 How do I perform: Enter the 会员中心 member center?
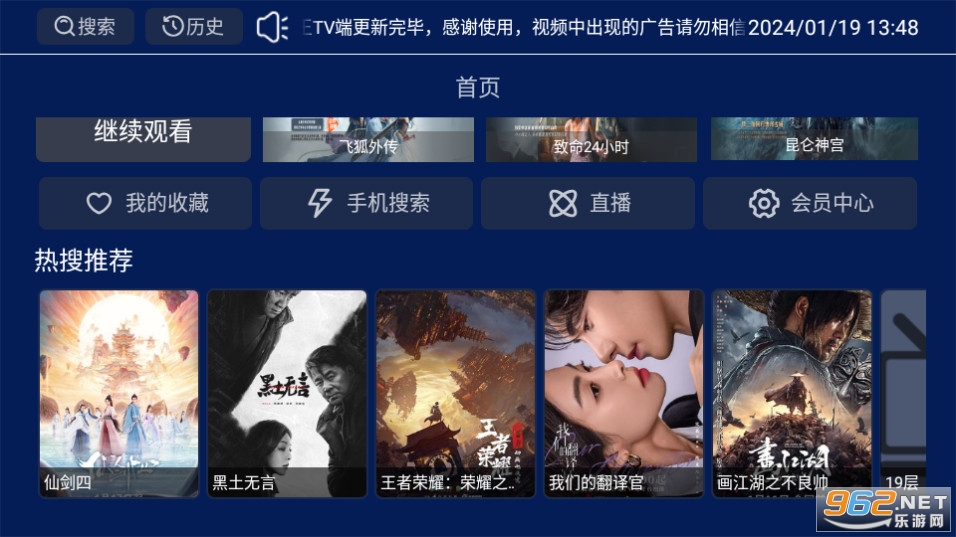810,203
